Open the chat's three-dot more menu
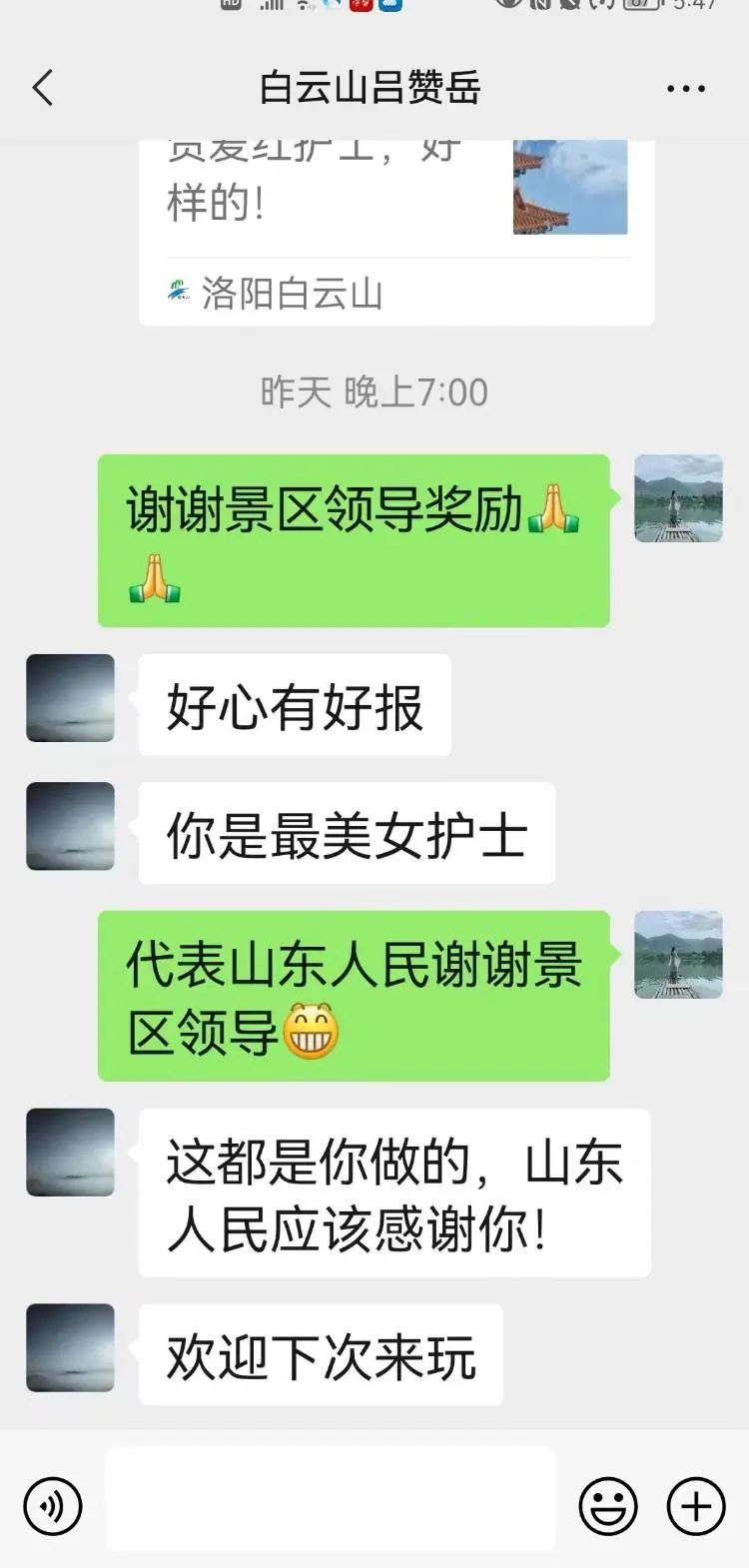Screen dimensions: 749x1568 pos(686,89)
